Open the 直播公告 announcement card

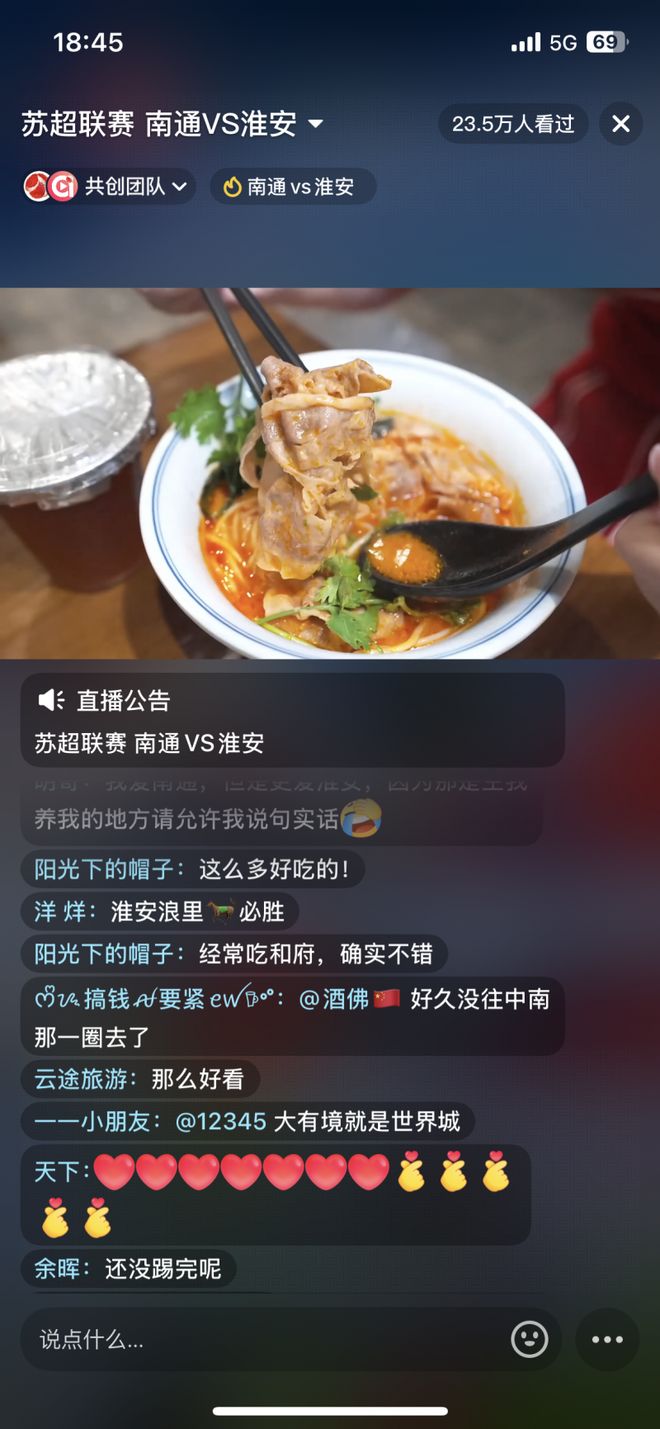tap(292, 720)
